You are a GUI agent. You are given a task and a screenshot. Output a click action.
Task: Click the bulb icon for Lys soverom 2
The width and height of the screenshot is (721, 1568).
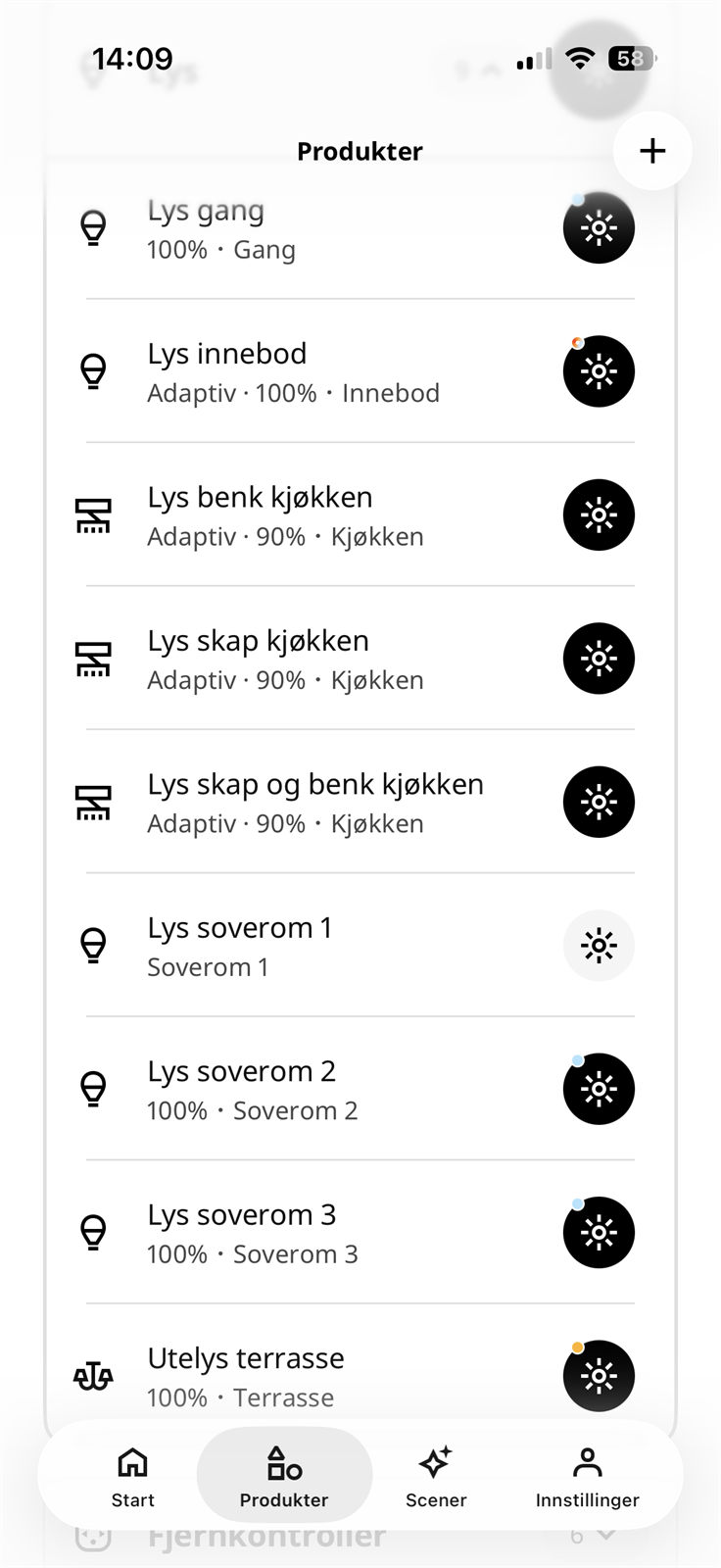[x=94, y=1089]
